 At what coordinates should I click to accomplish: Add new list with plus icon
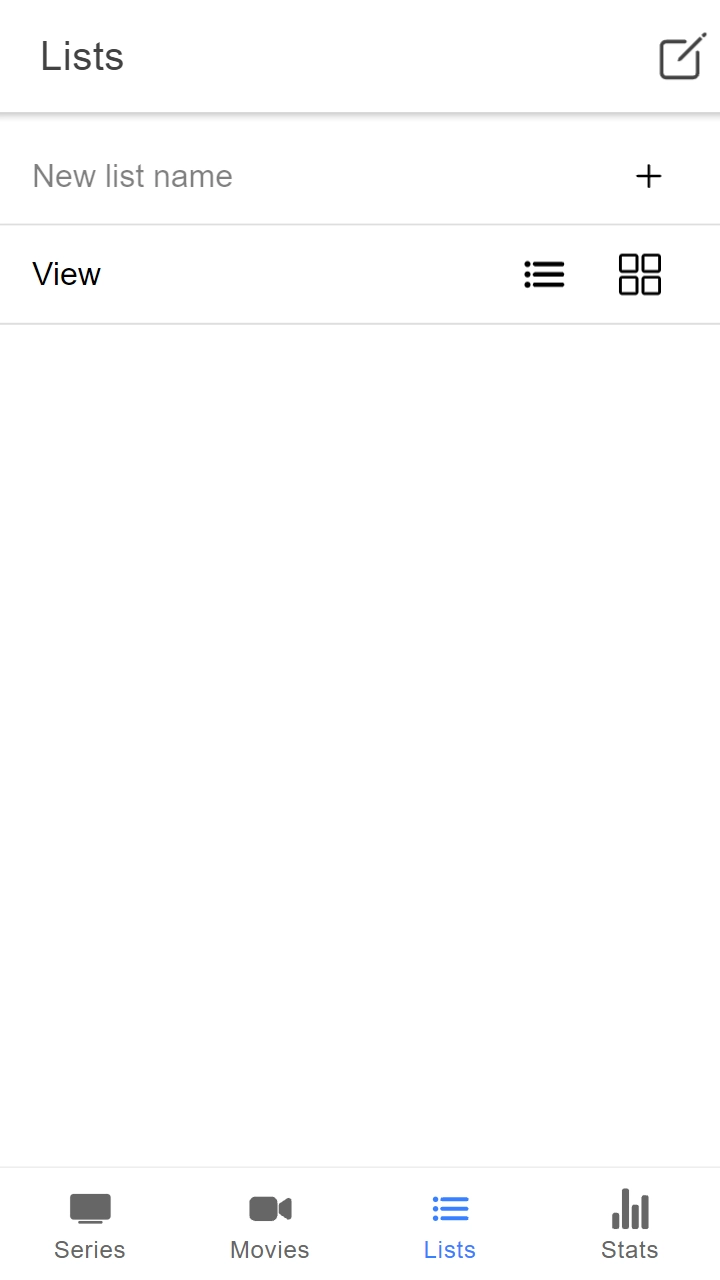[649, 176]
